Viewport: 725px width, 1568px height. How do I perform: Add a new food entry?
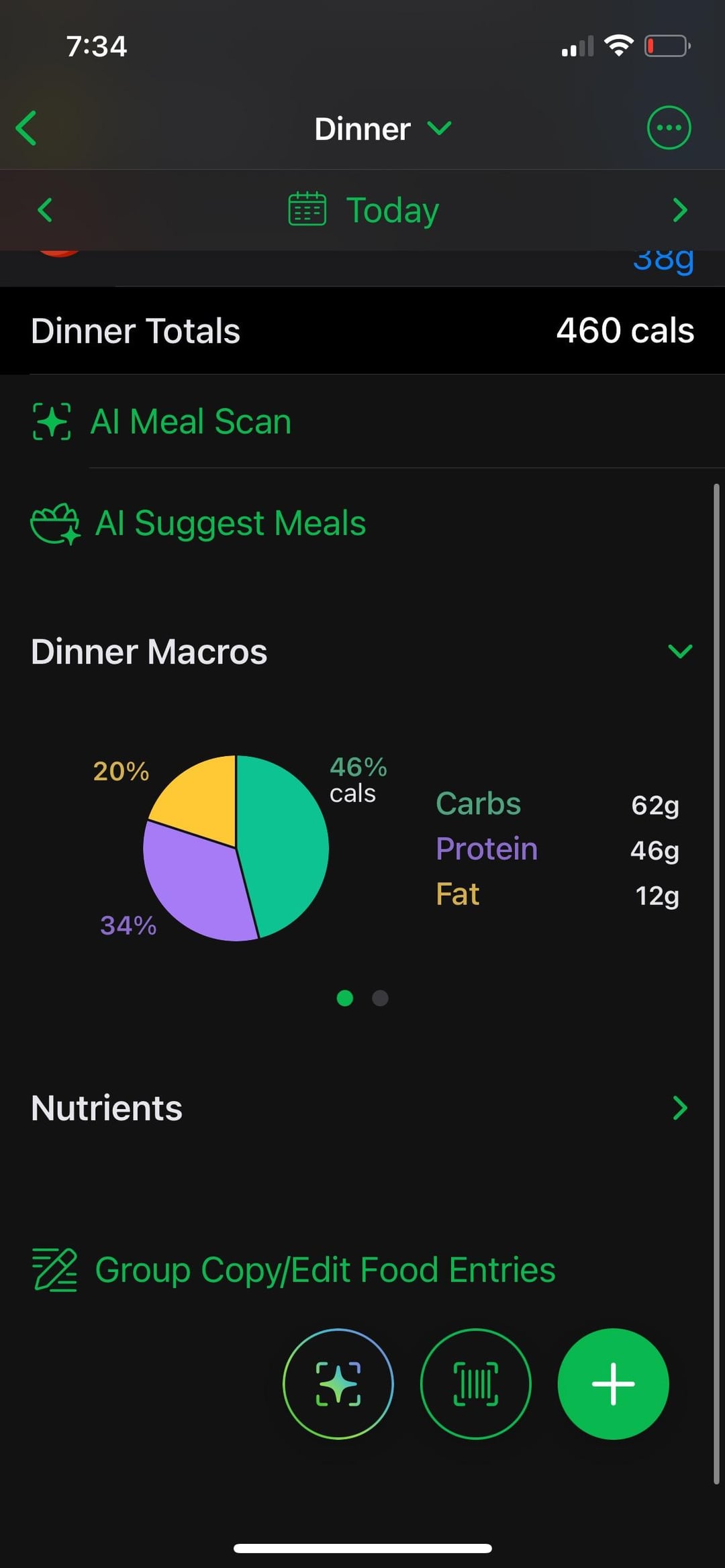coord(613,1383)
